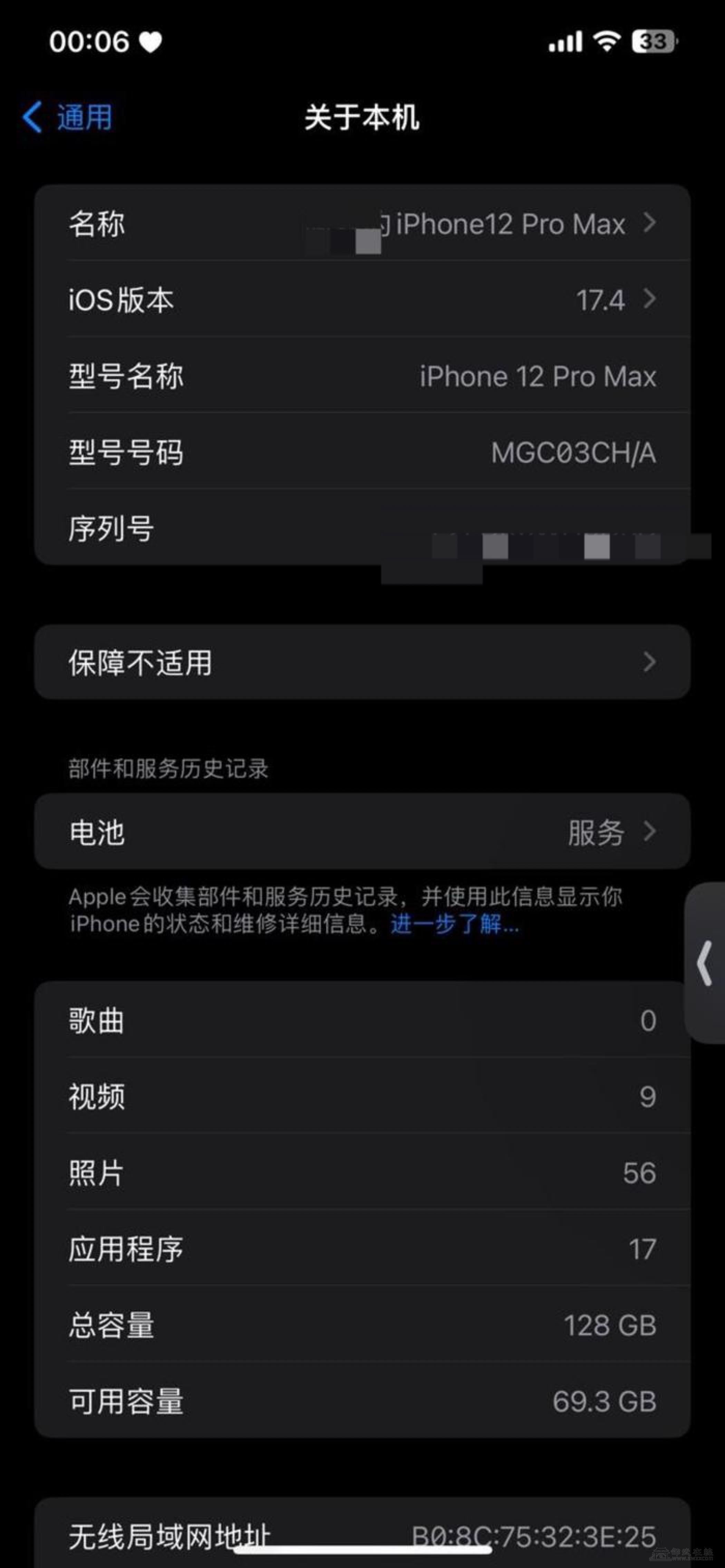Viewport: 725px width, 1568px height.
Task: Expand the side handle arrow
Action: click(705, 962)
